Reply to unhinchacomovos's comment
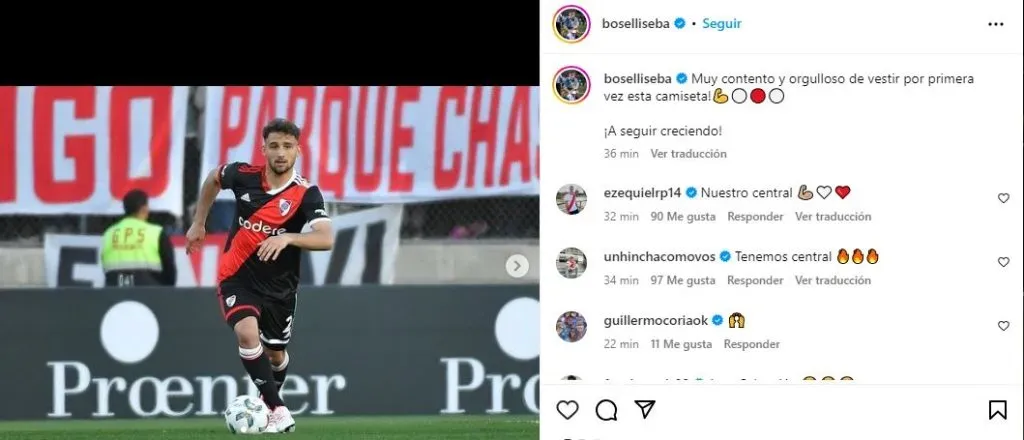 pos(755,280)
